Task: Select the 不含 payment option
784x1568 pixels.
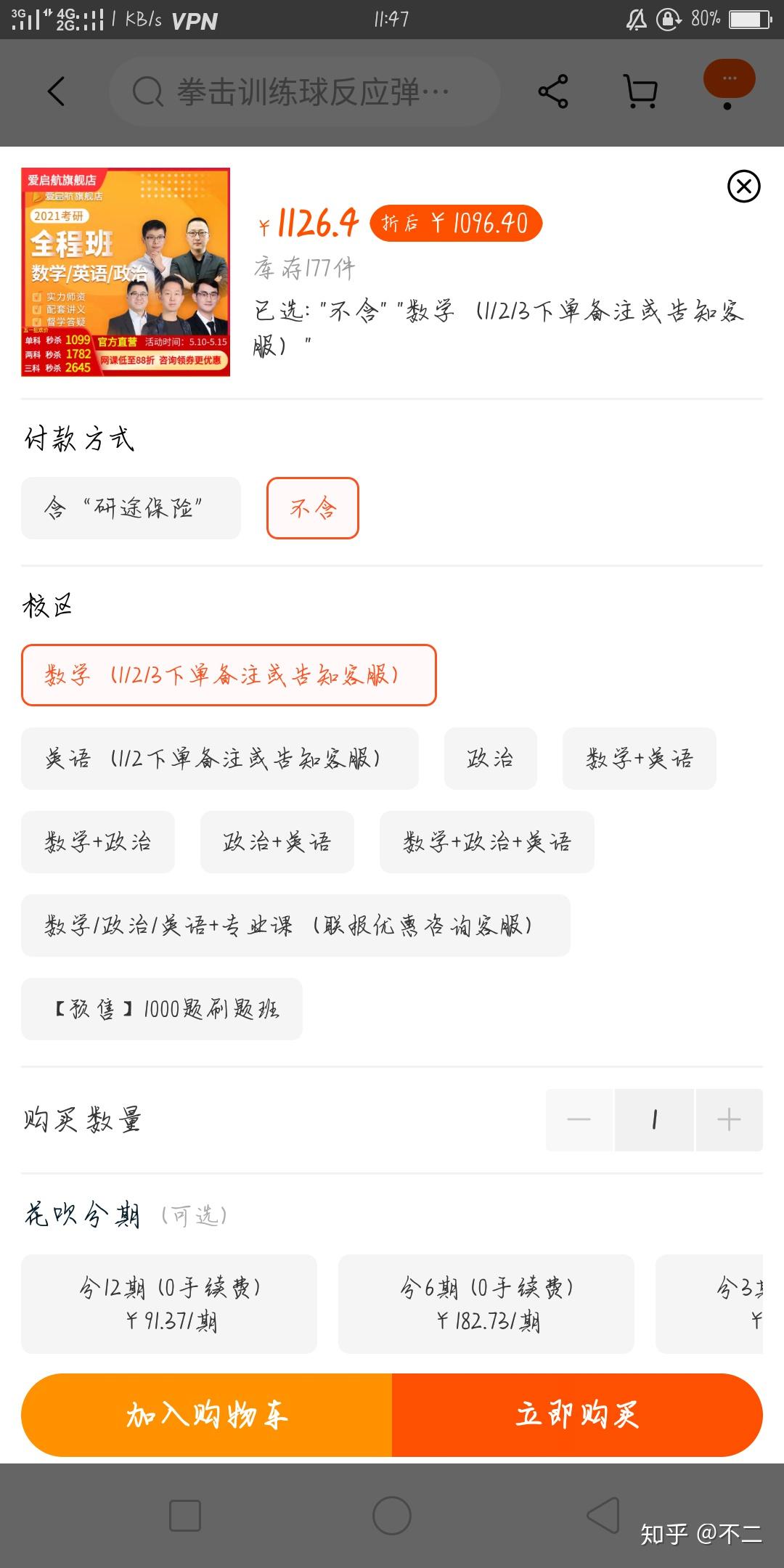Action: [313, 508]
